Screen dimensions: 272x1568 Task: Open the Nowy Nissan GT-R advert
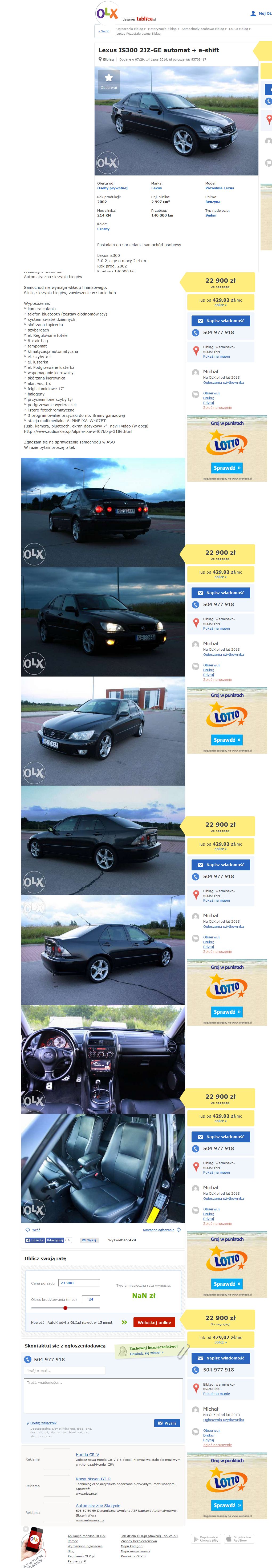[x=93, y=1478]
